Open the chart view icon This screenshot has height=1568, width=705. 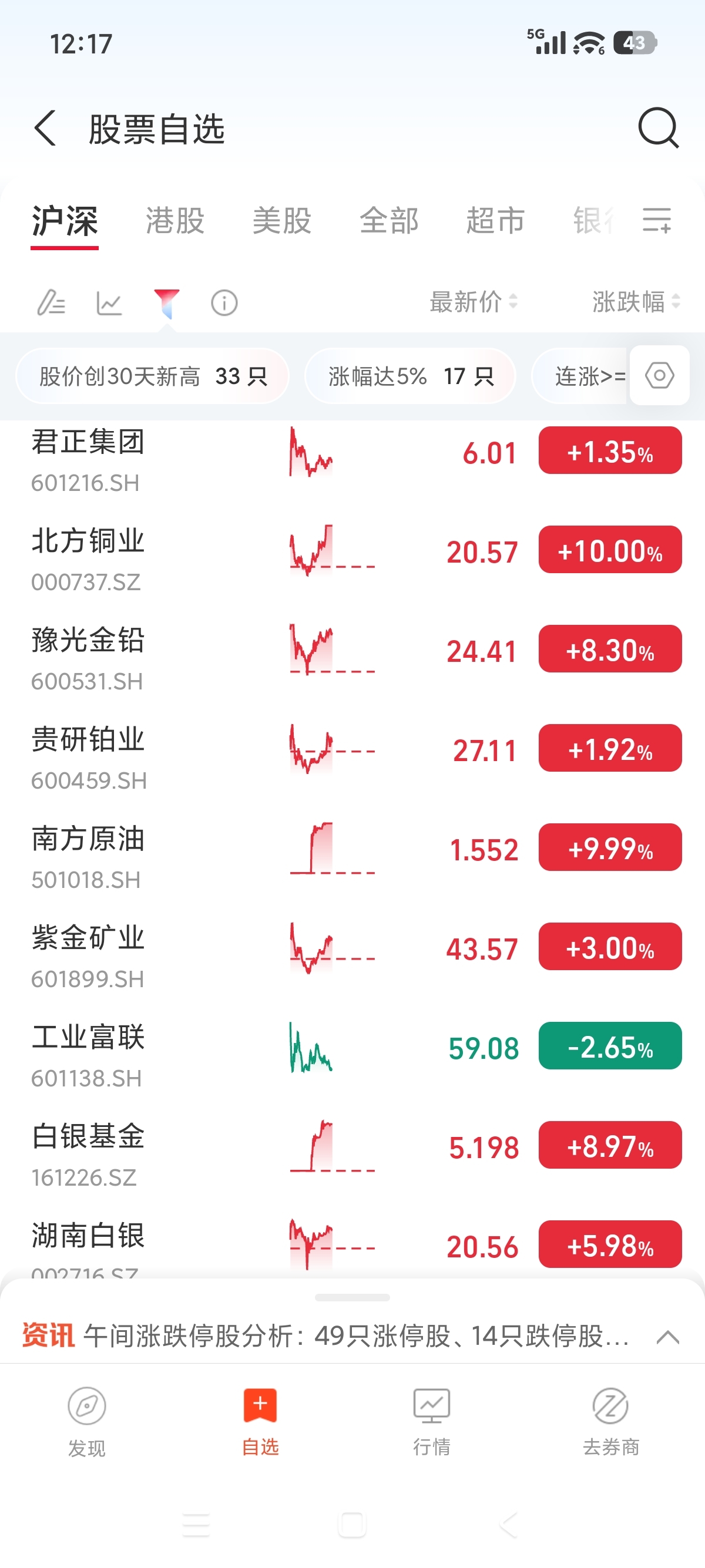[110, 302]
